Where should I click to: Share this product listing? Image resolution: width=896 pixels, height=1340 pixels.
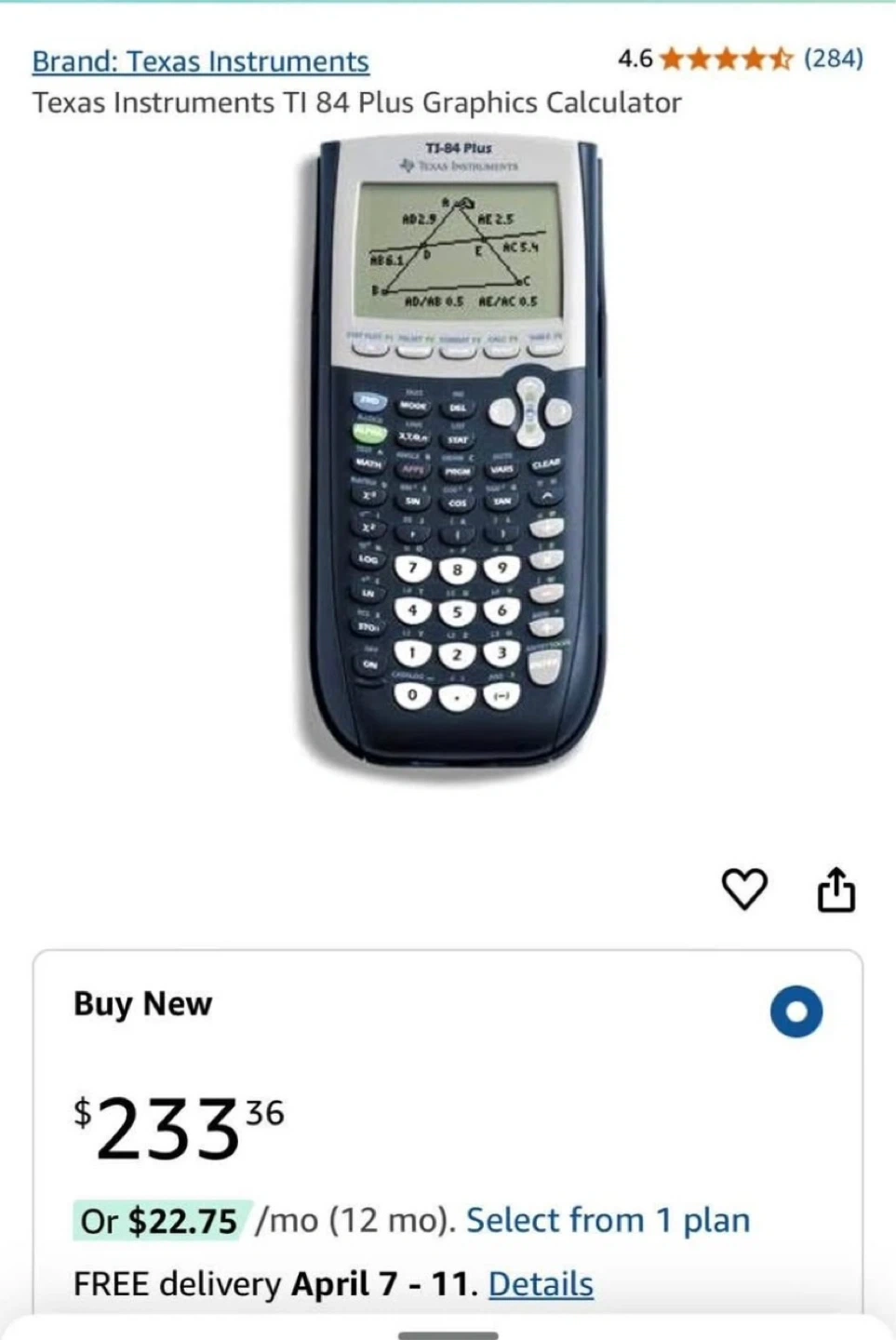(836, 889)
